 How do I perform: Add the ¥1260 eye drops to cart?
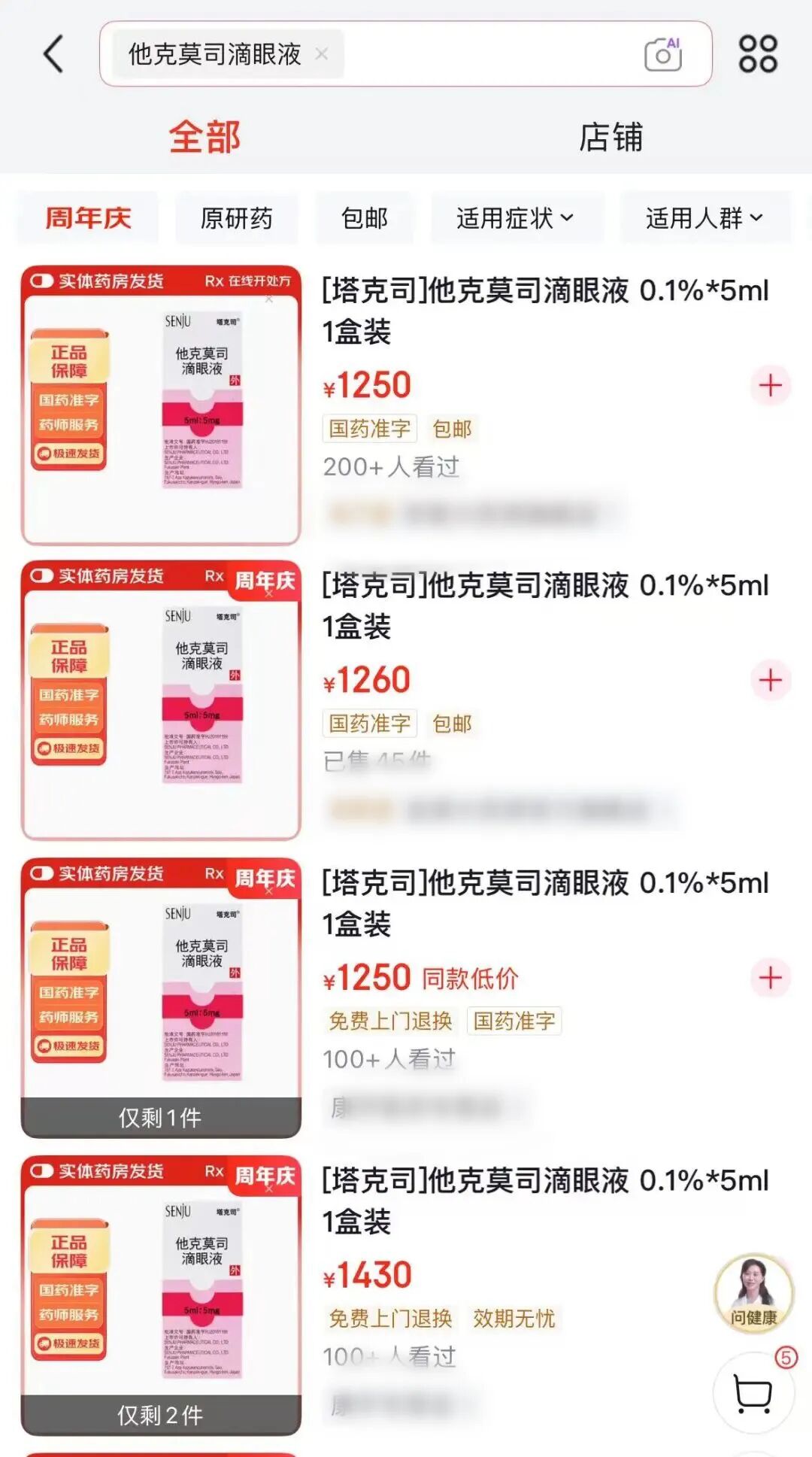click(770, 681)
